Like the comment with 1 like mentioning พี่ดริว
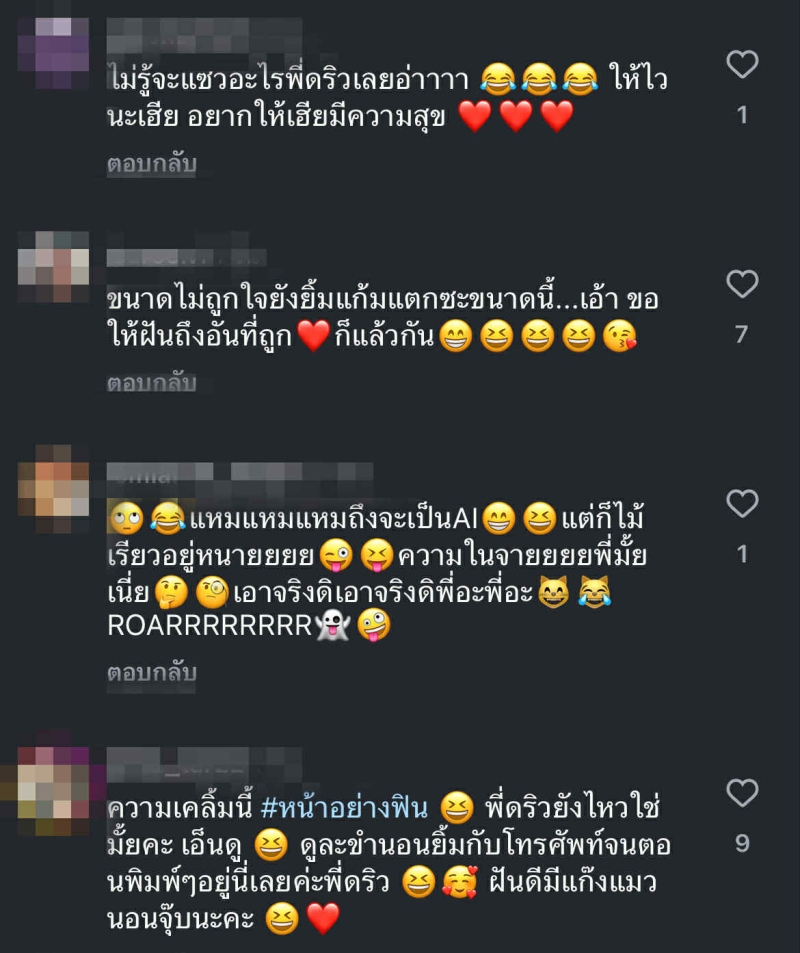The image size is (800, 953). coord(742,66)
